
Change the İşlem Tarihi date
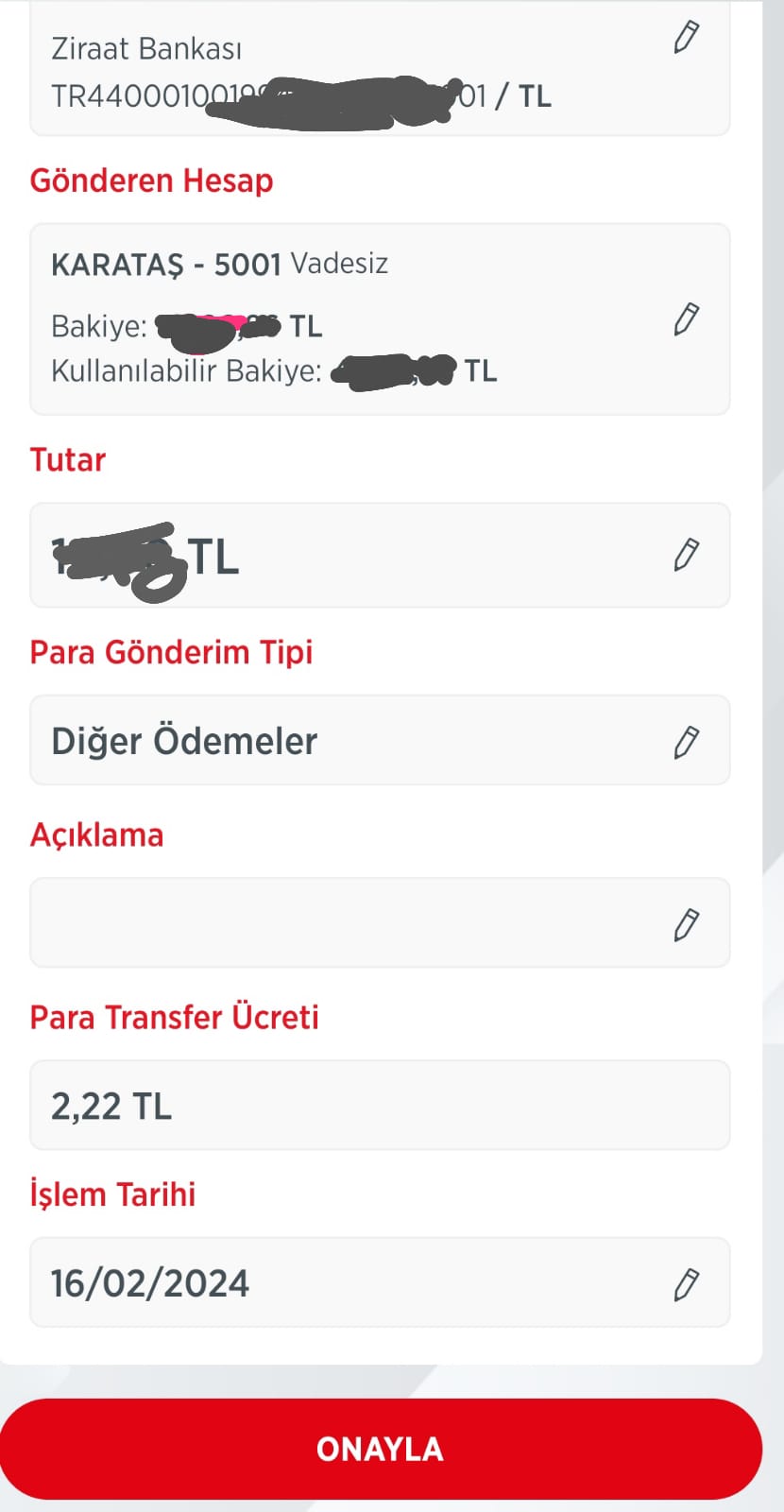(x=687, y=1284)
